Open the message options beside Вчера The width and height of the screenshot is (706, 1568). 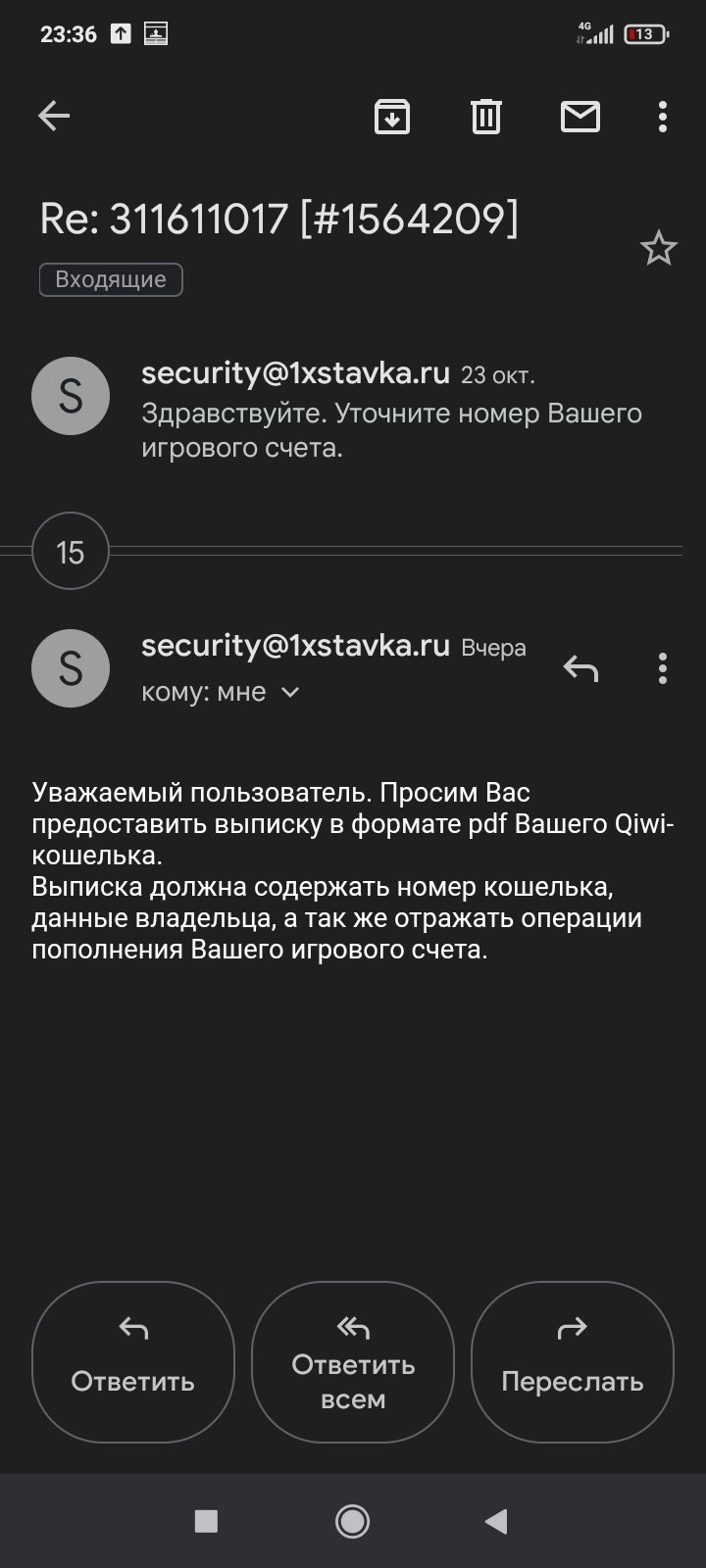coord(663,668)
